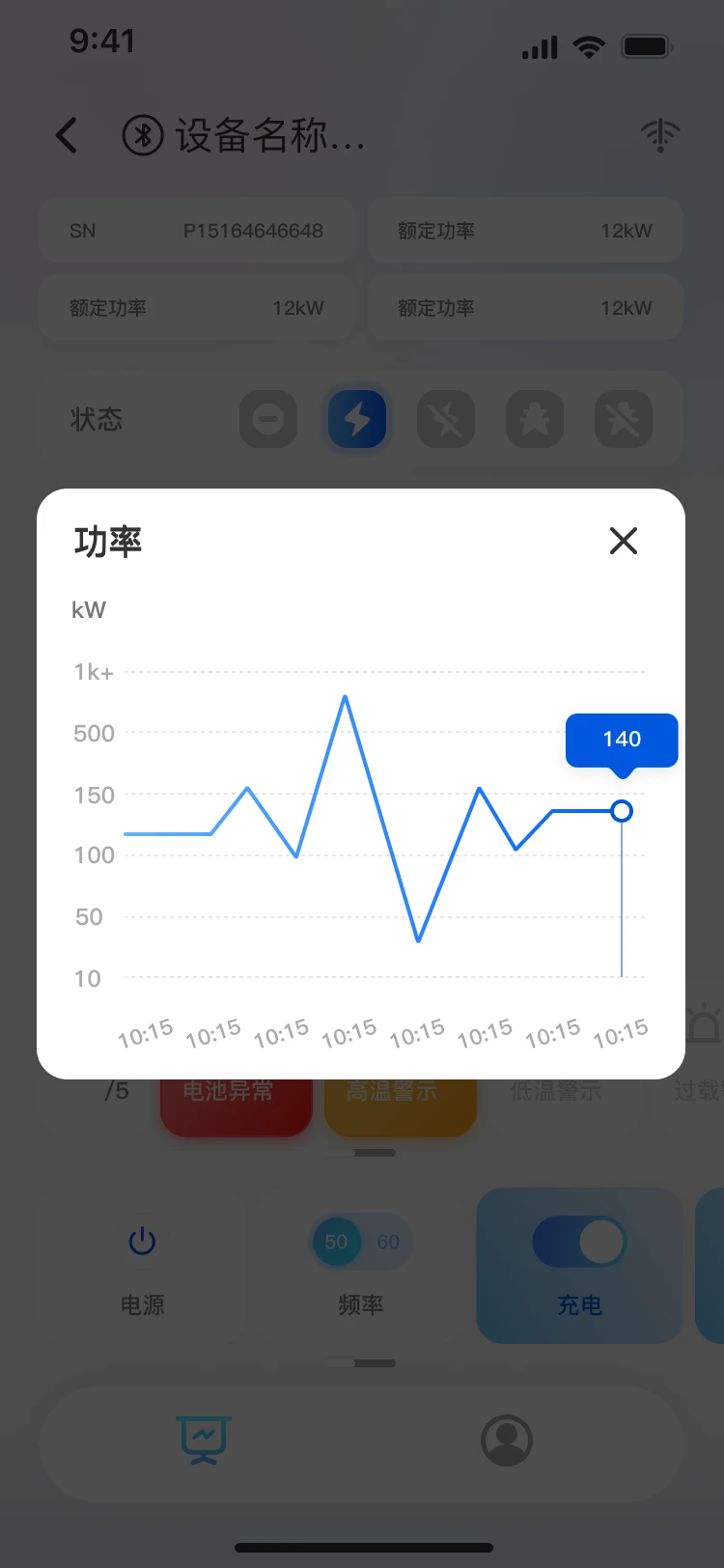Close the 功率 power chart dialog

point(624,541)
